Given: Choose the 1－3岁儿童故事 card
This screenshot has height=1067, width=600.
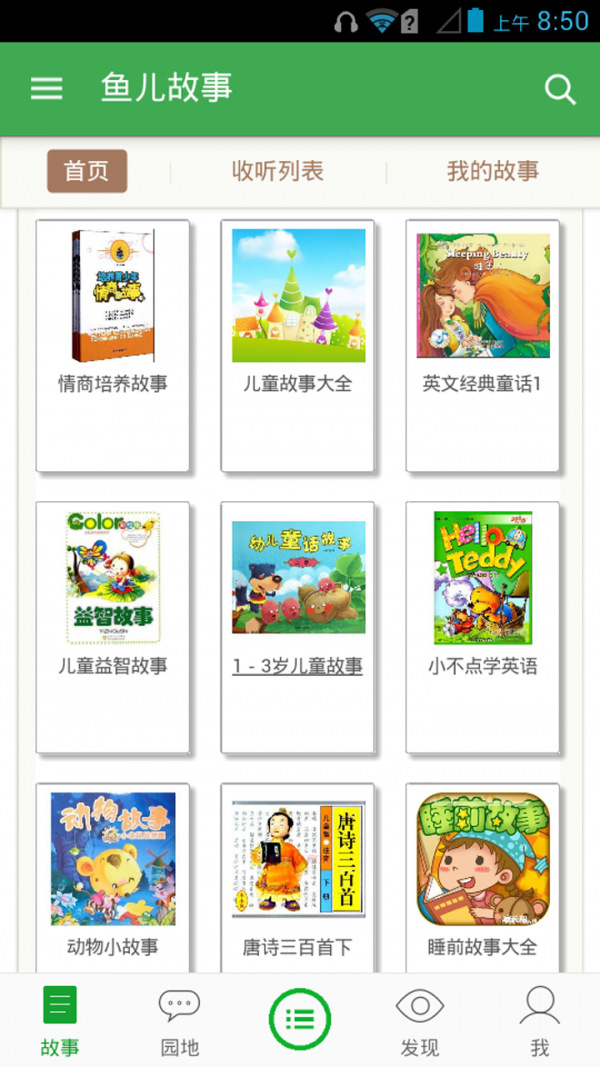Looking at the screenshot, I should (298, 627).
